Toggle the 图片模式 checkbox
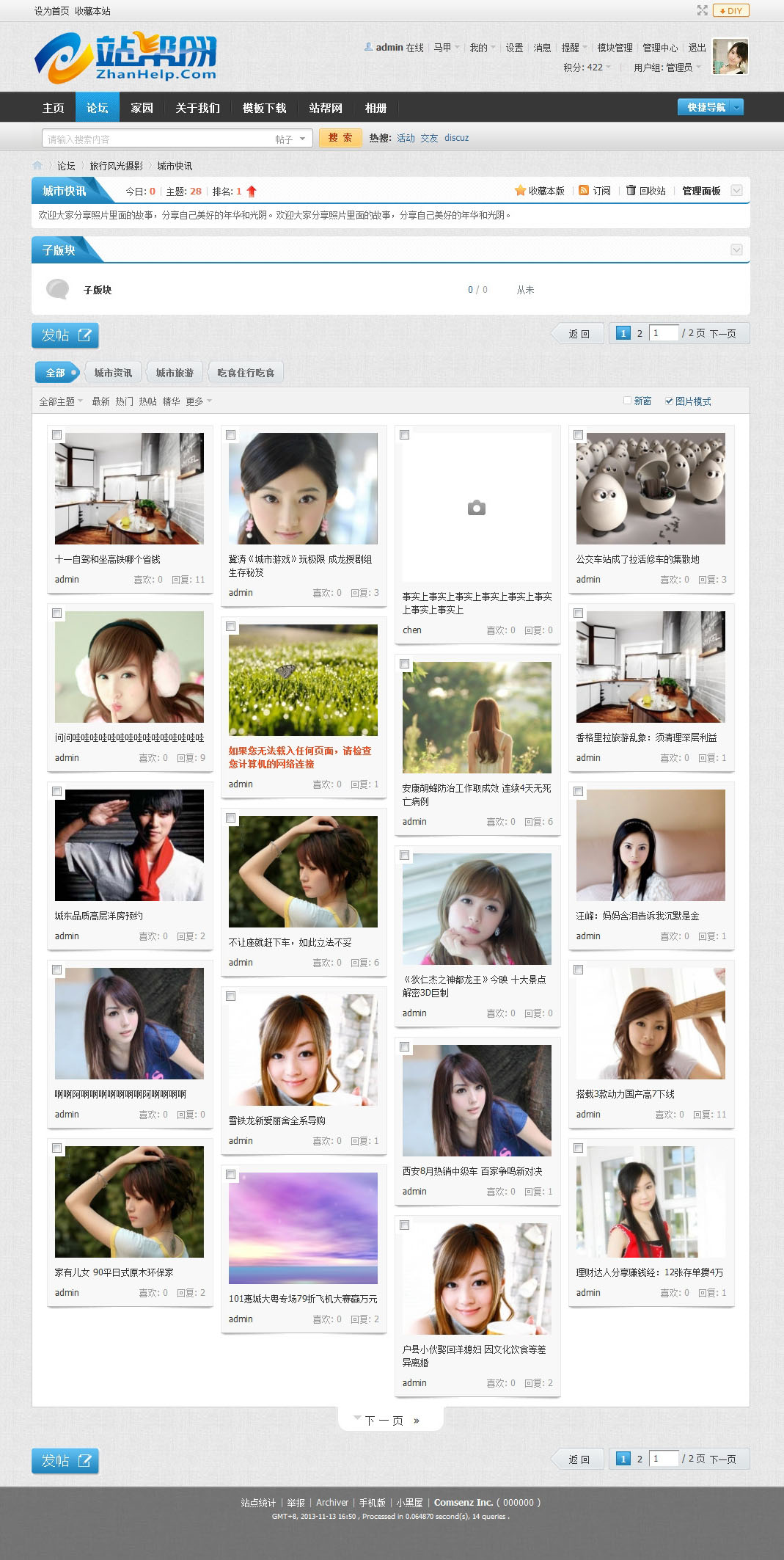 point(669,401)
